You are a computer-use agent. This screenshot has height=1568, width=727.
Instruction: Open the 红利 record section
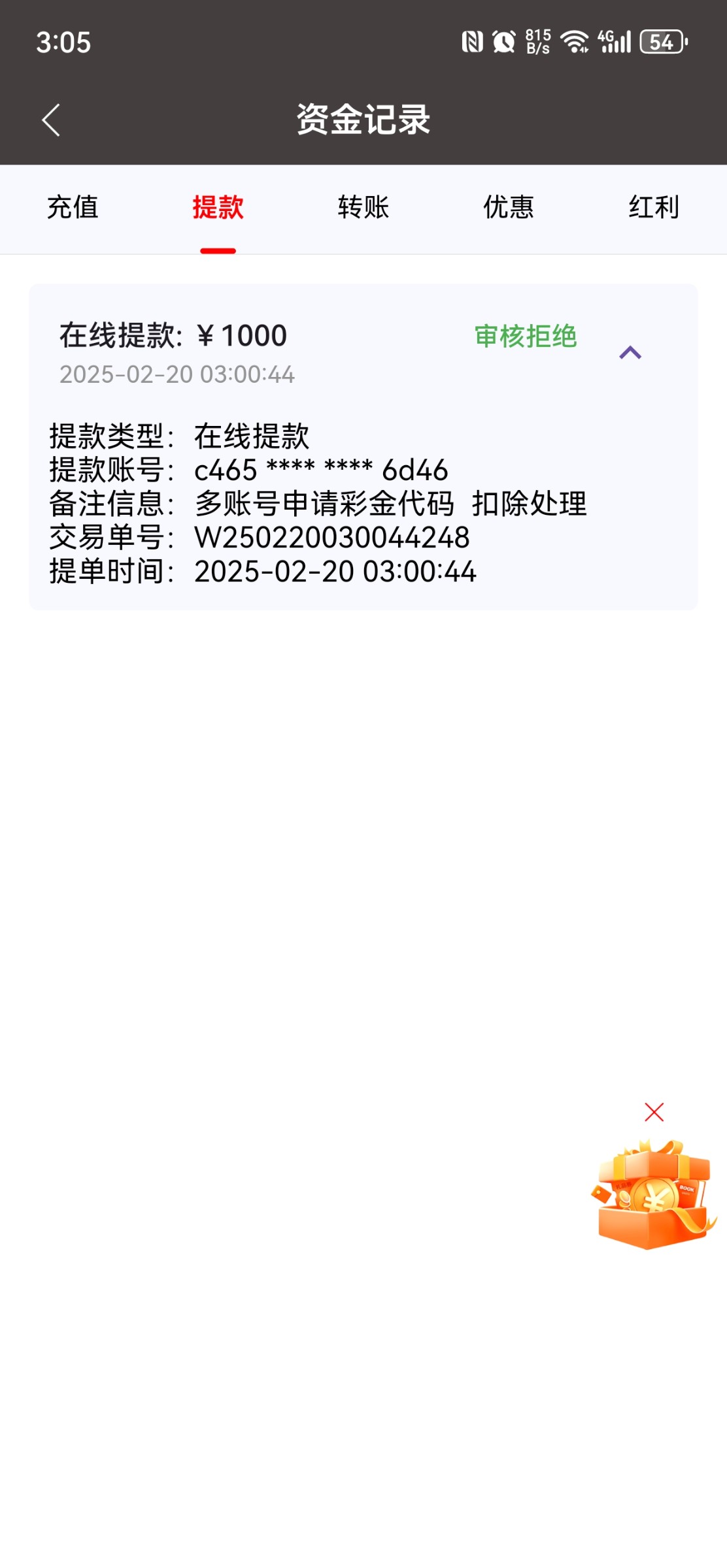point(653,208)
